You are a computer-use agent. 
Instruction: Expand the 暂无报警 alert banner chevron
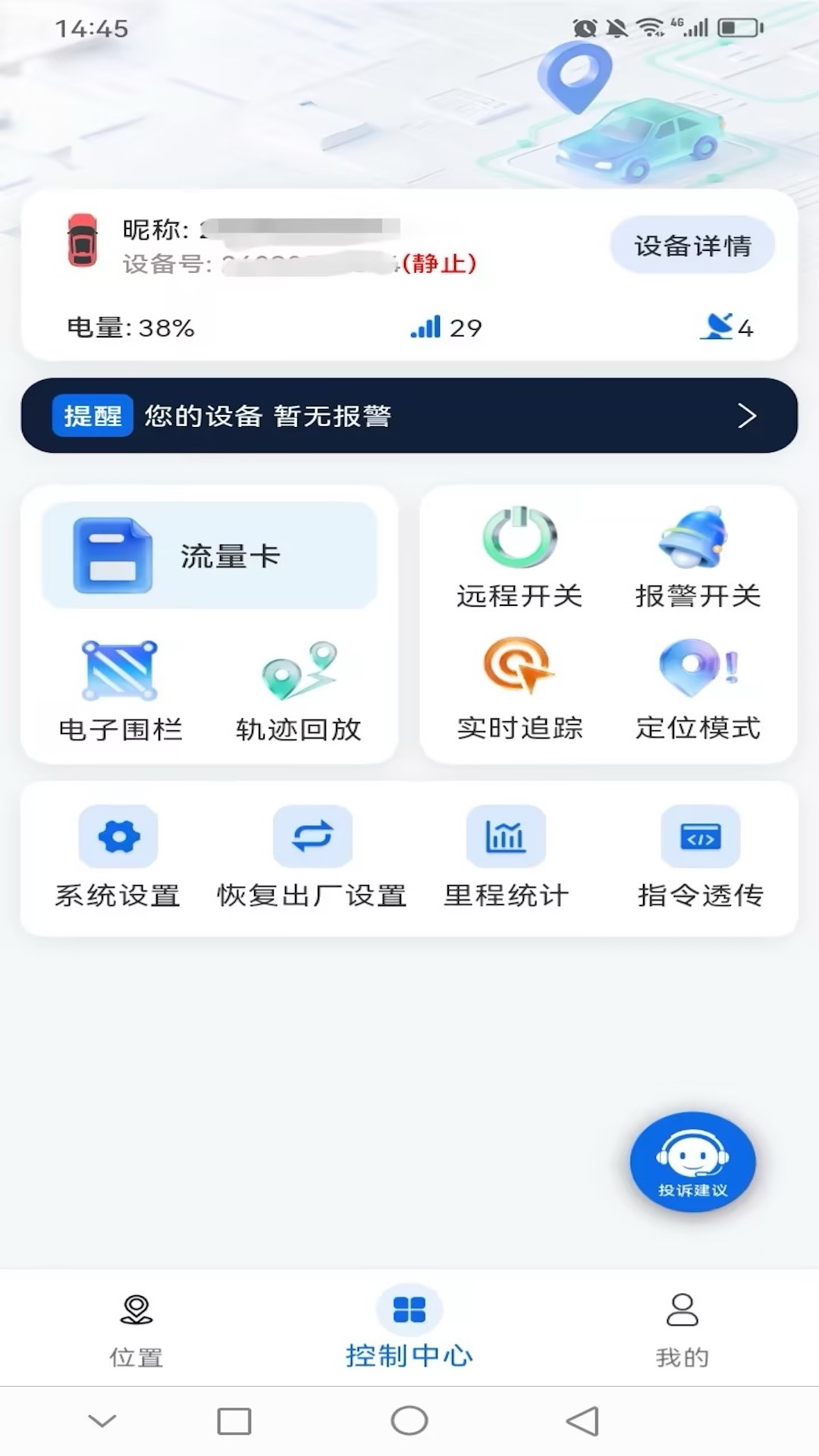[x=747, y=416]
